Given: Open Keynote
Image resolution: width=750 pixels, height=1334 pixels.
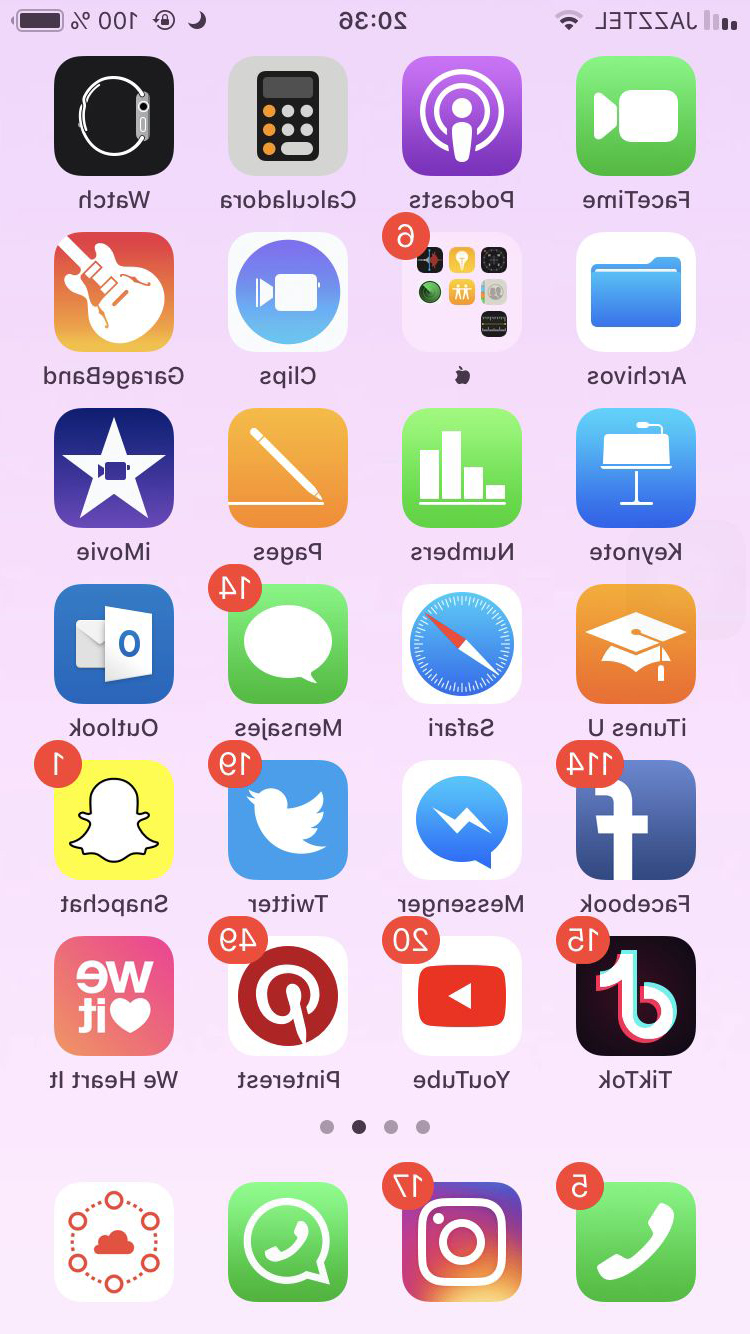Looking at the screenshot, I should (x=636, y=468).
